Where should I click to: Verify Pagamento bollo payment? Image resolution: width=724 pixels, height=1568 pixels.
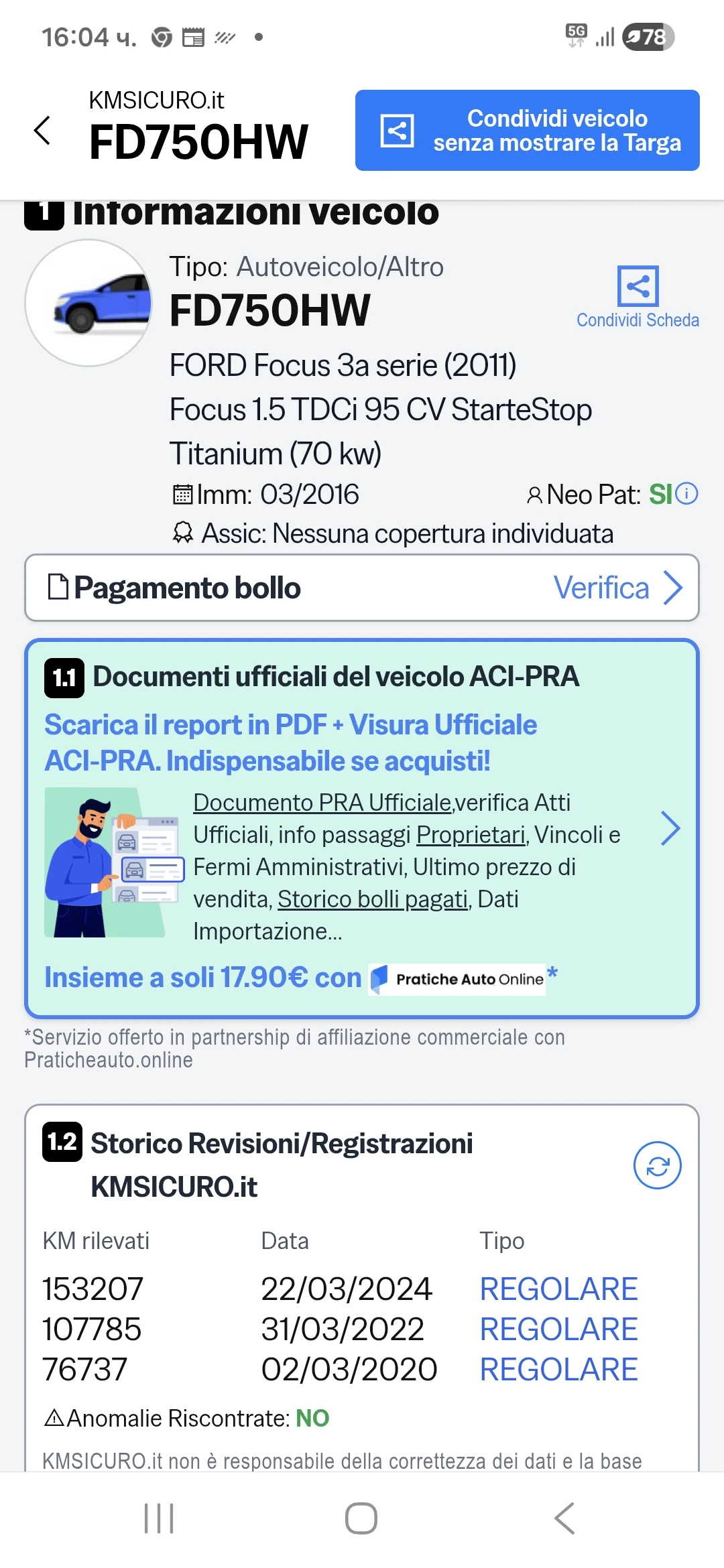[617, 588]
